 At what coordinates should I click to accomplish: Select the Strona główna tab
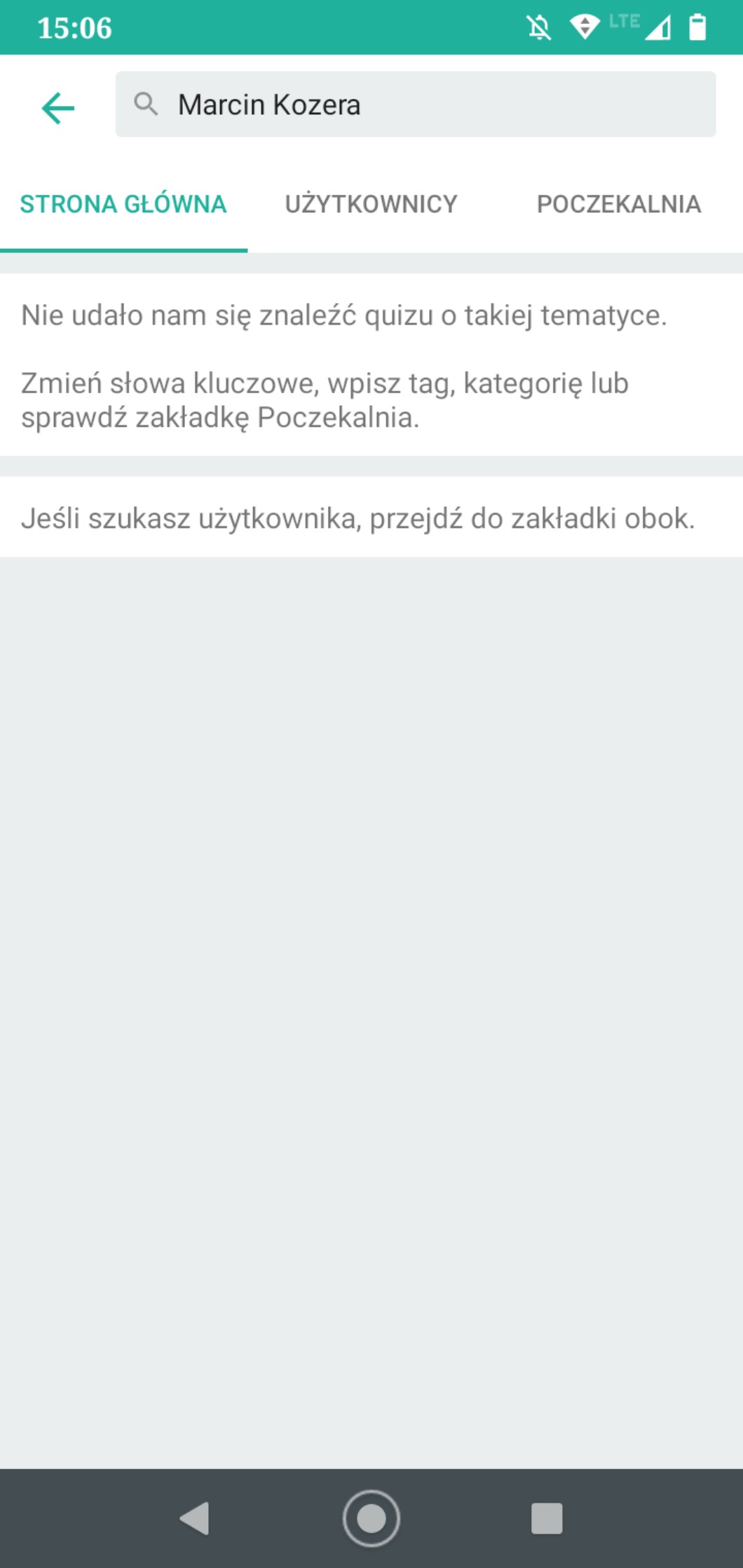(123, 205)
